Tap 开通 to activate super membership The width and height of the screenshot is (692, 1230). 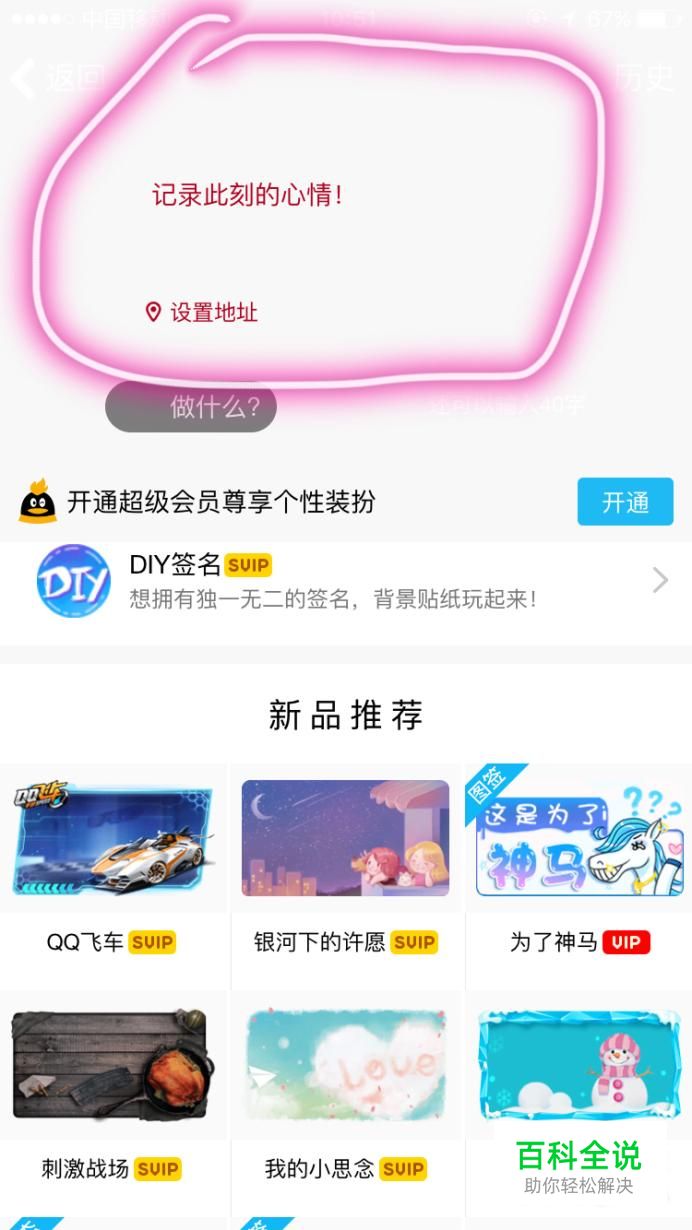coord(625,502)
